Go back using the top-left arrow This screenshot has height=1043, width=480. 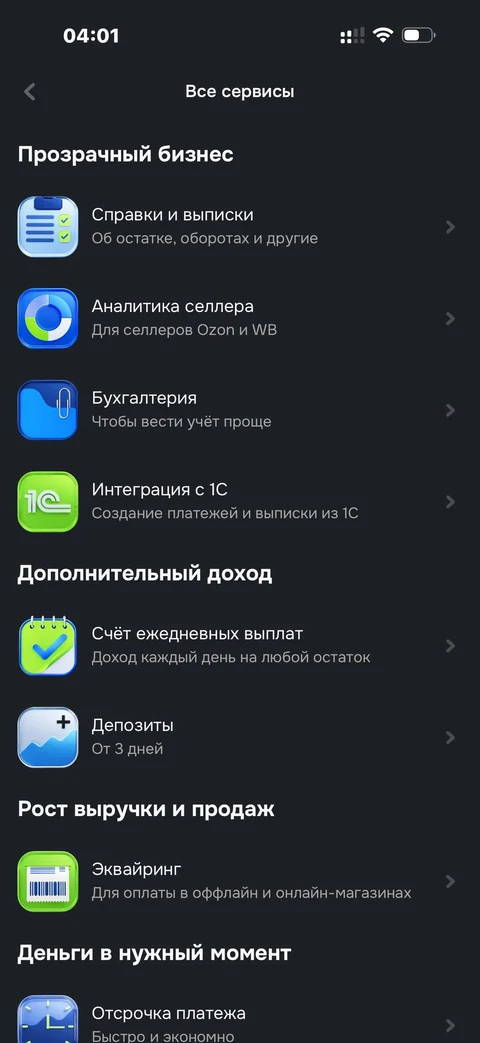[x=29, y=91]
